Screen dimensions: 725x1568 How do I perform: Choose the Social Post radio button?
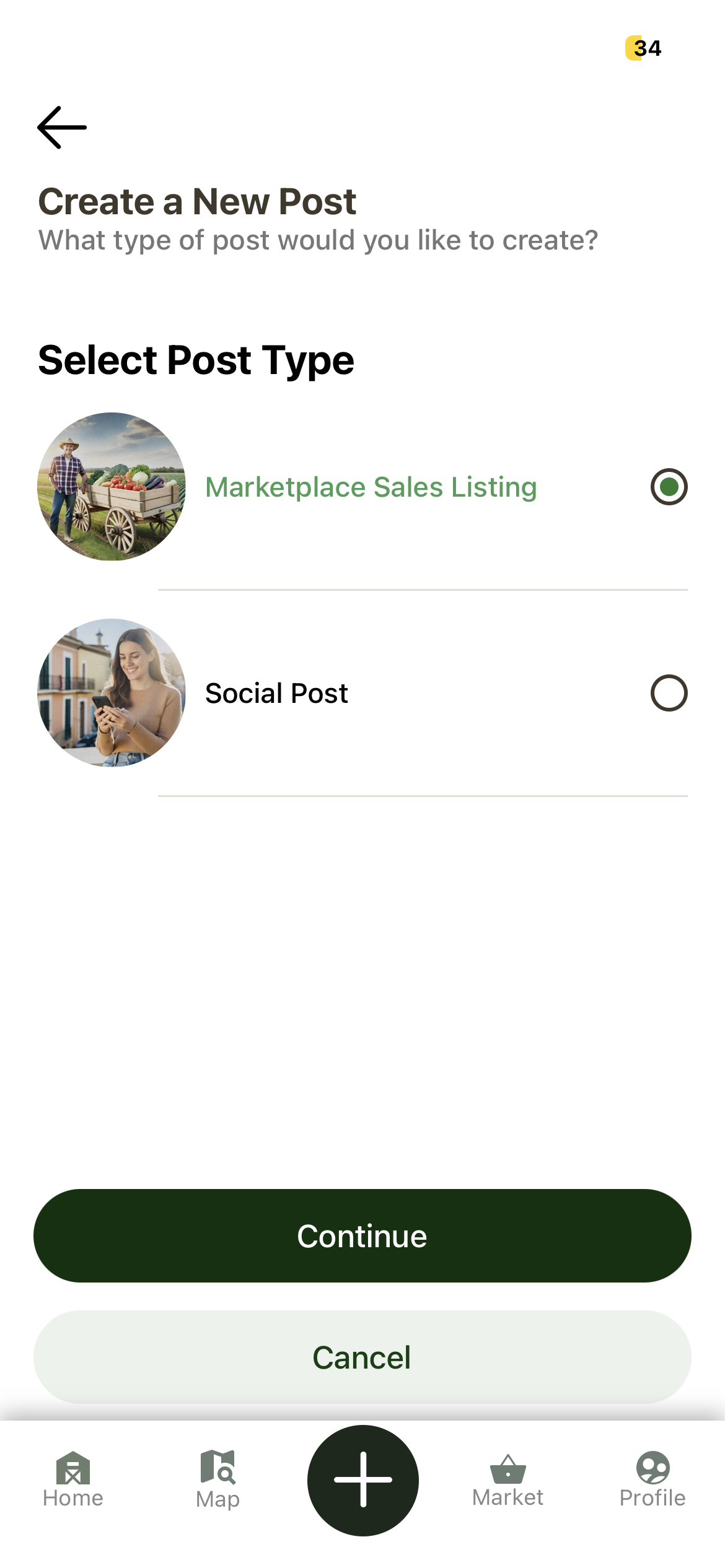click(x=669, y=693)
